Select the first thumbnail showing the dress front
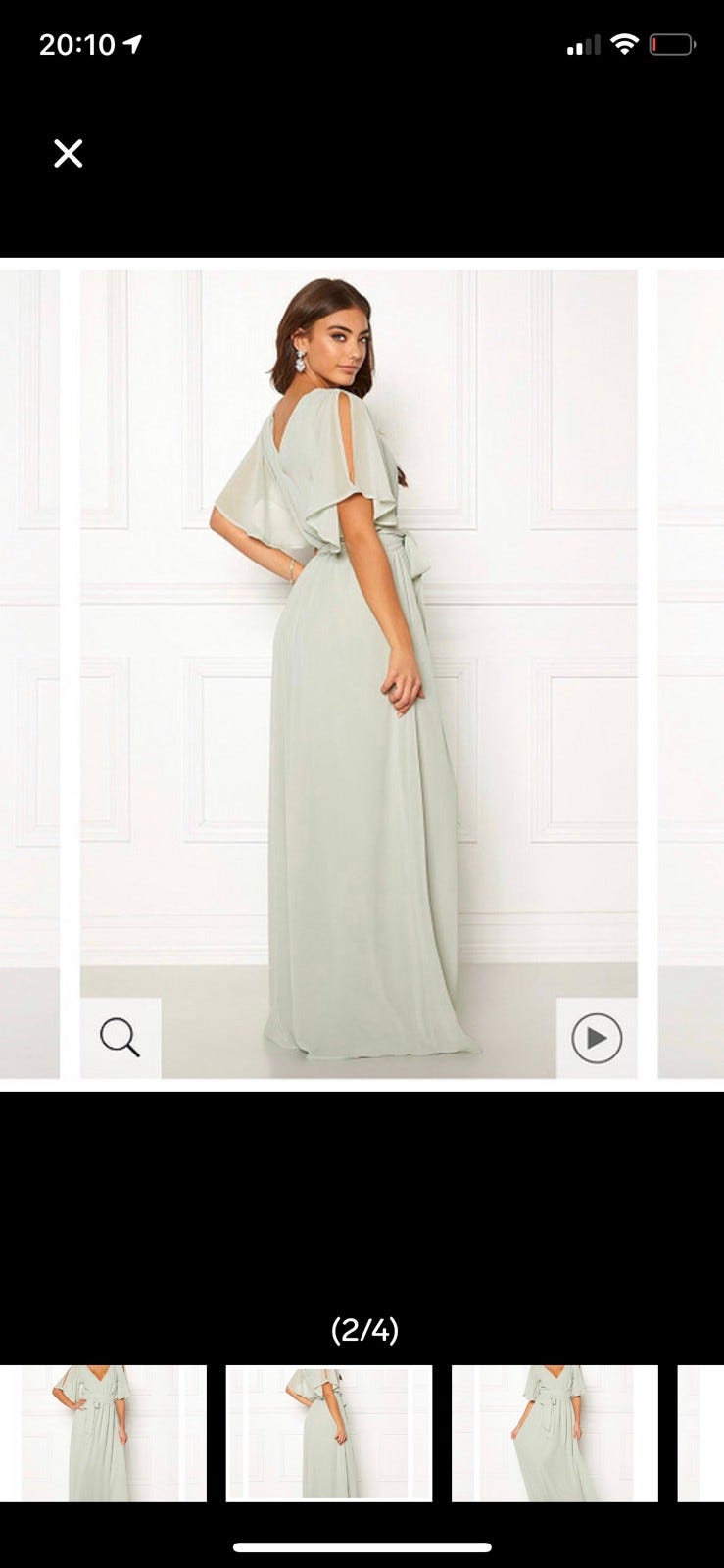Screen dimensions: 724x1568 103,1433
